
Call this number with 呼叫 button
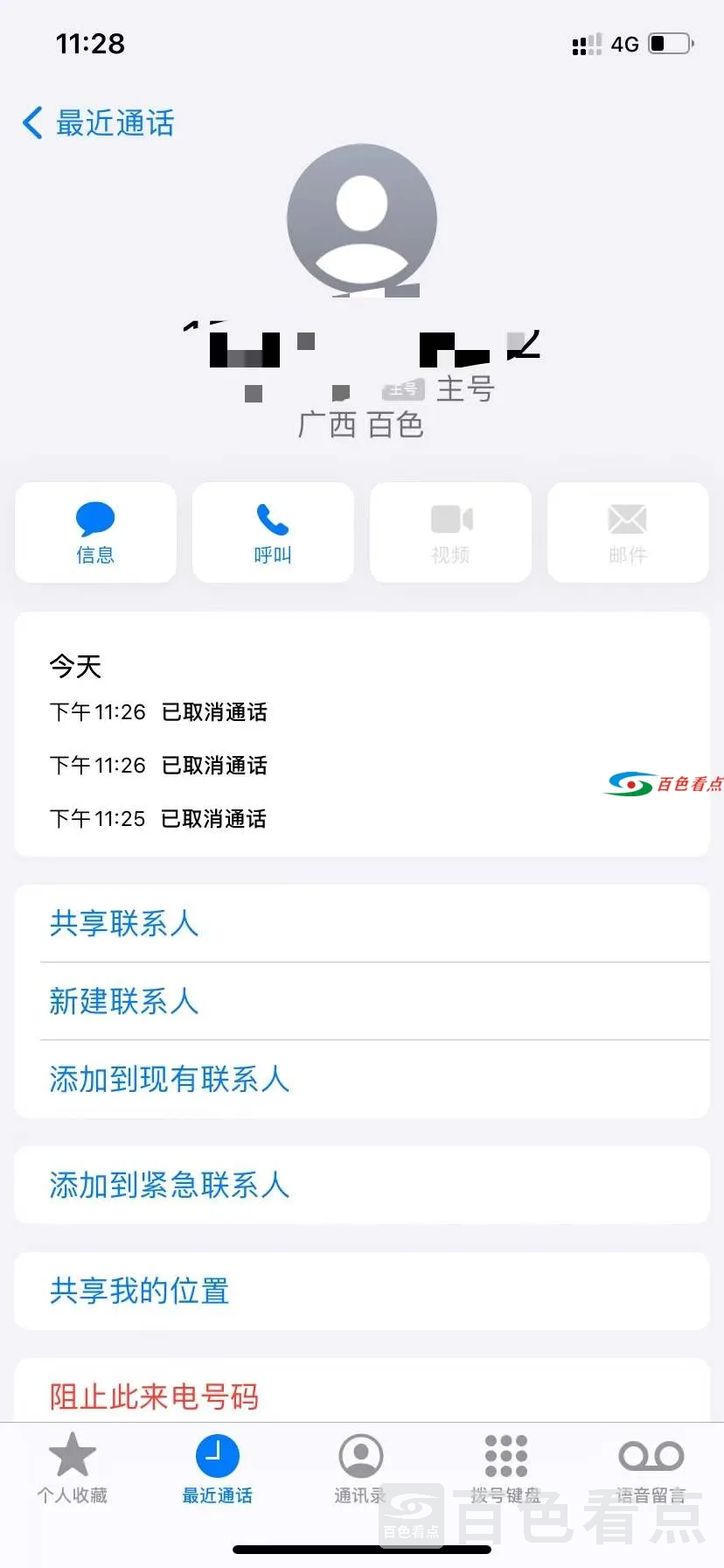tap(273, 532)
